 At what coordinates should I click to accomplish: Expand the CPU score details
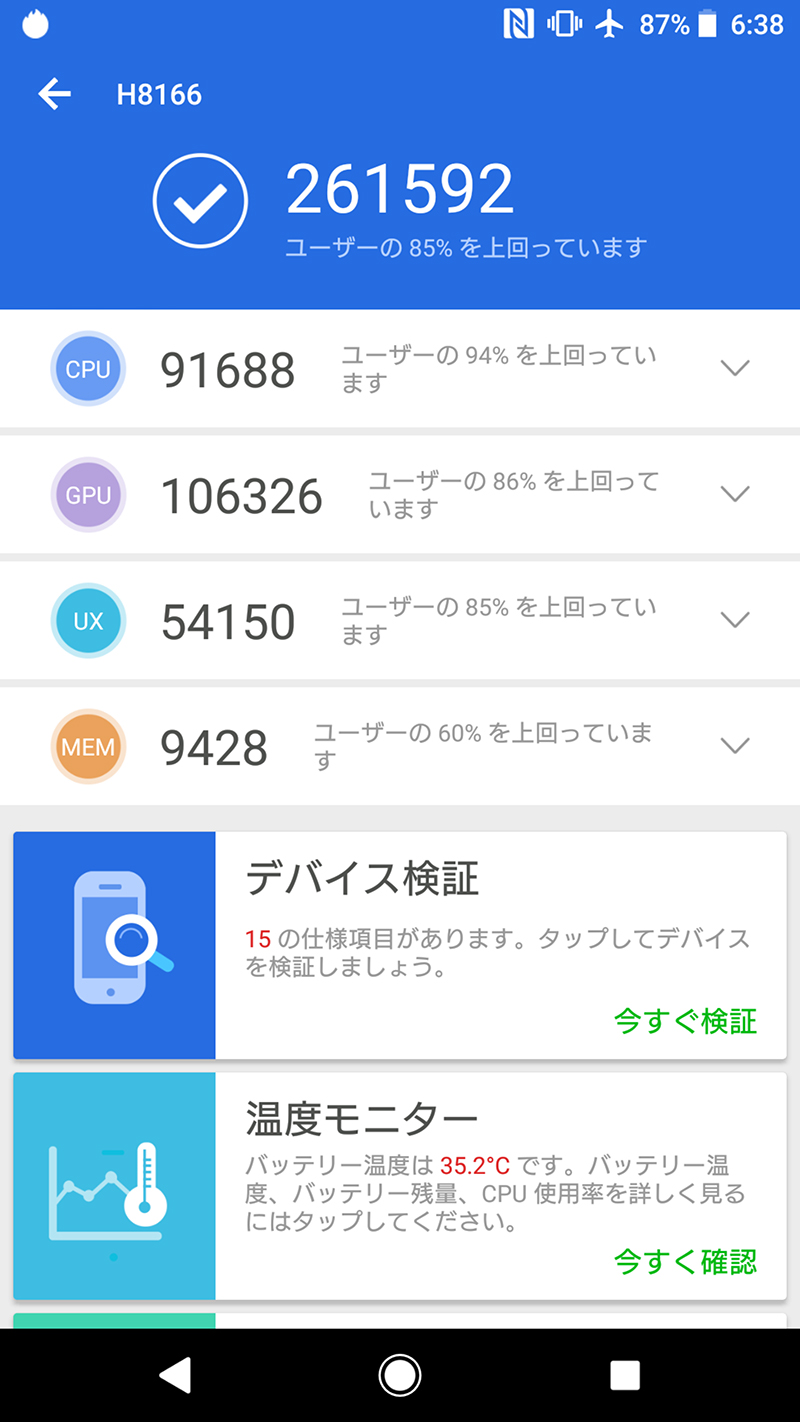tap(735, 368)
